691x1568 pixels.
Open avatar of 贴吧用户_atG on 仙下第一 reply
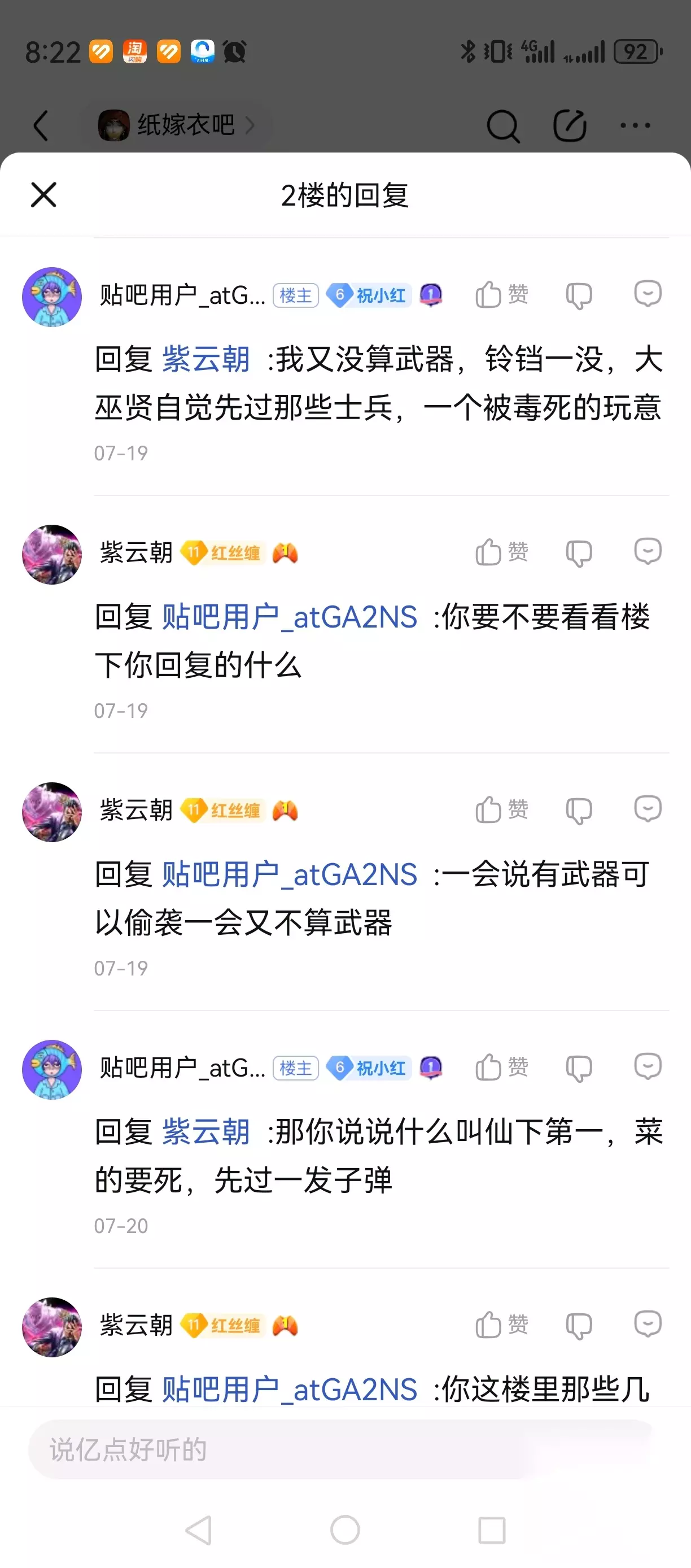tap(52, 1069)
